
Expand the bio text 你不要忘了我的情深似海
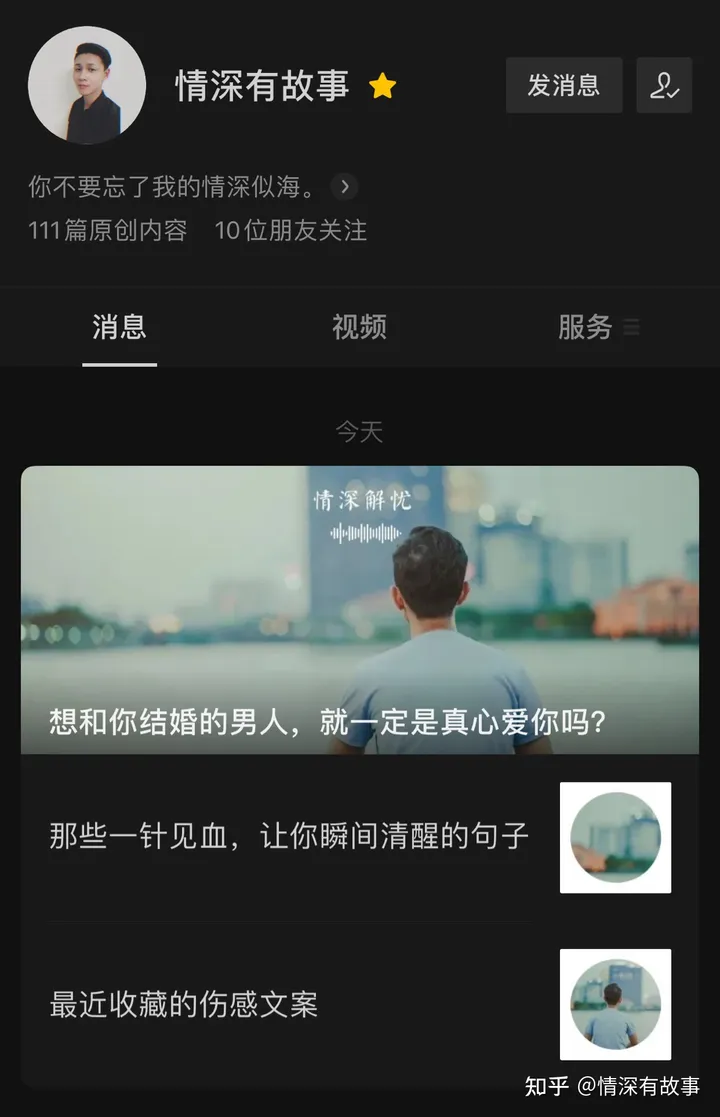(x=170, y=187)
